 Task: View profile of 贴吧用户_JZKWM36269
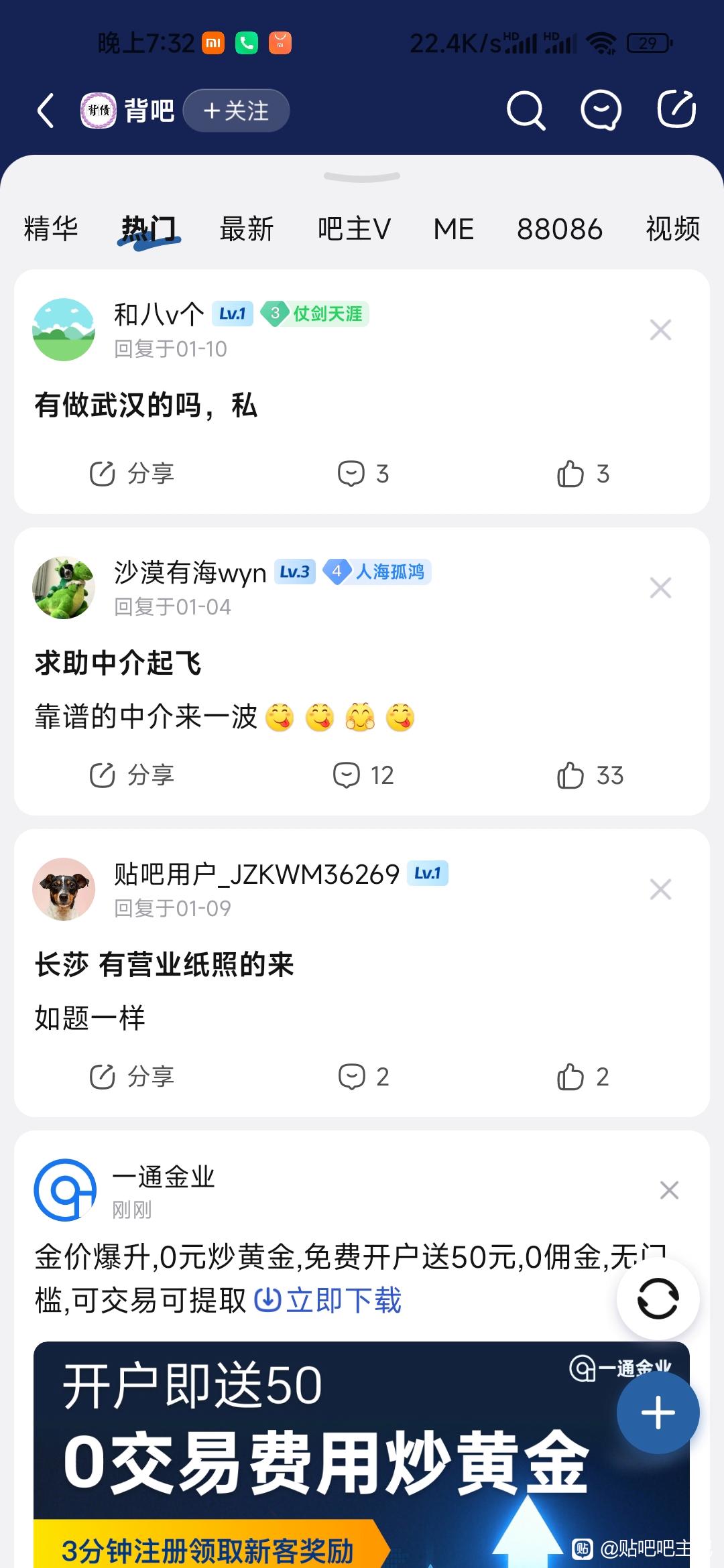64,889
